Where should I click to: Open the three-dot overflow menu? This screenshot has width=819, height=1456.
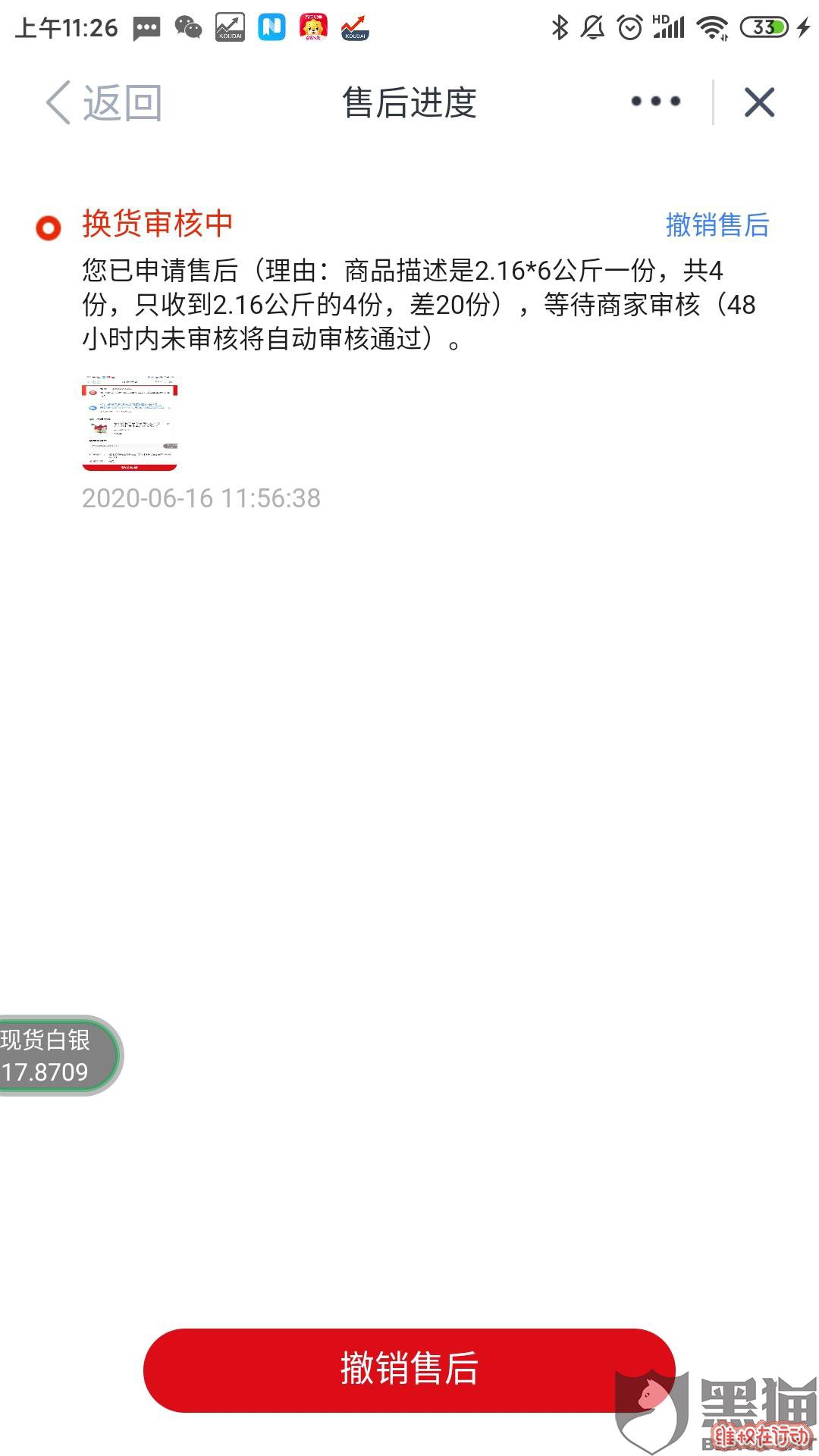[x=655, y=102]
